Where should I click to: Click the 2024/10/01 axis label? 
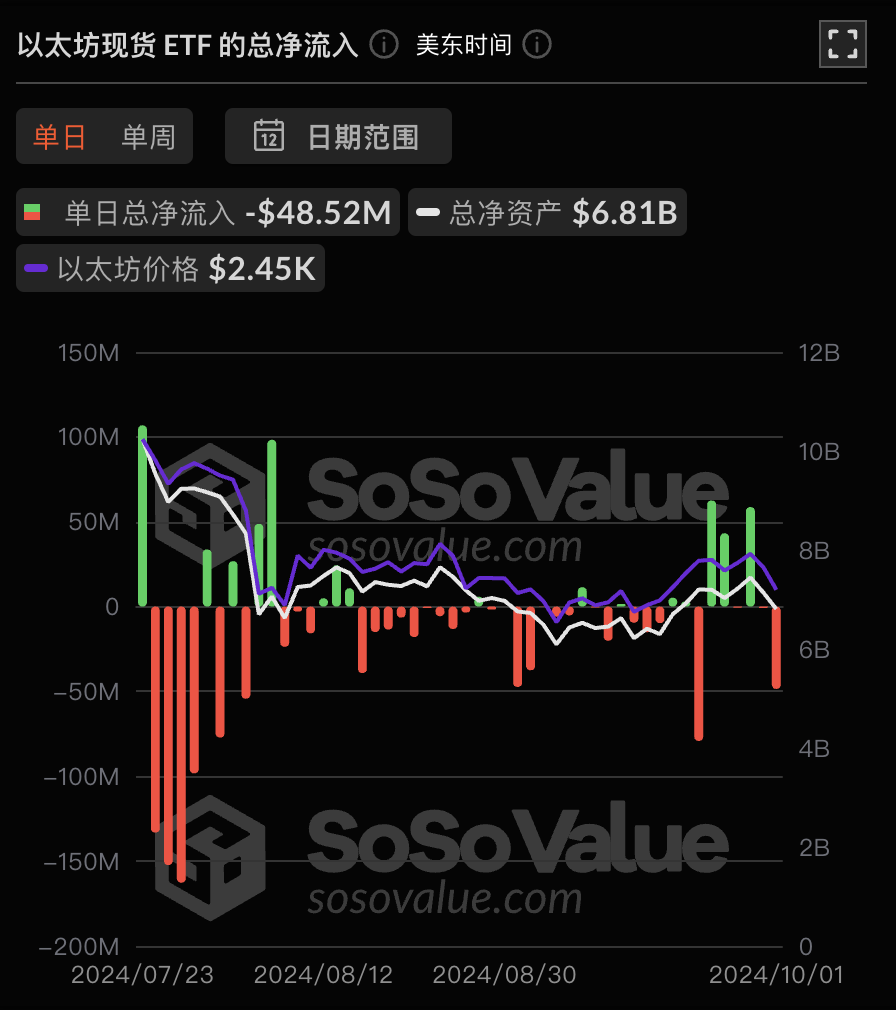pos(775,974)
